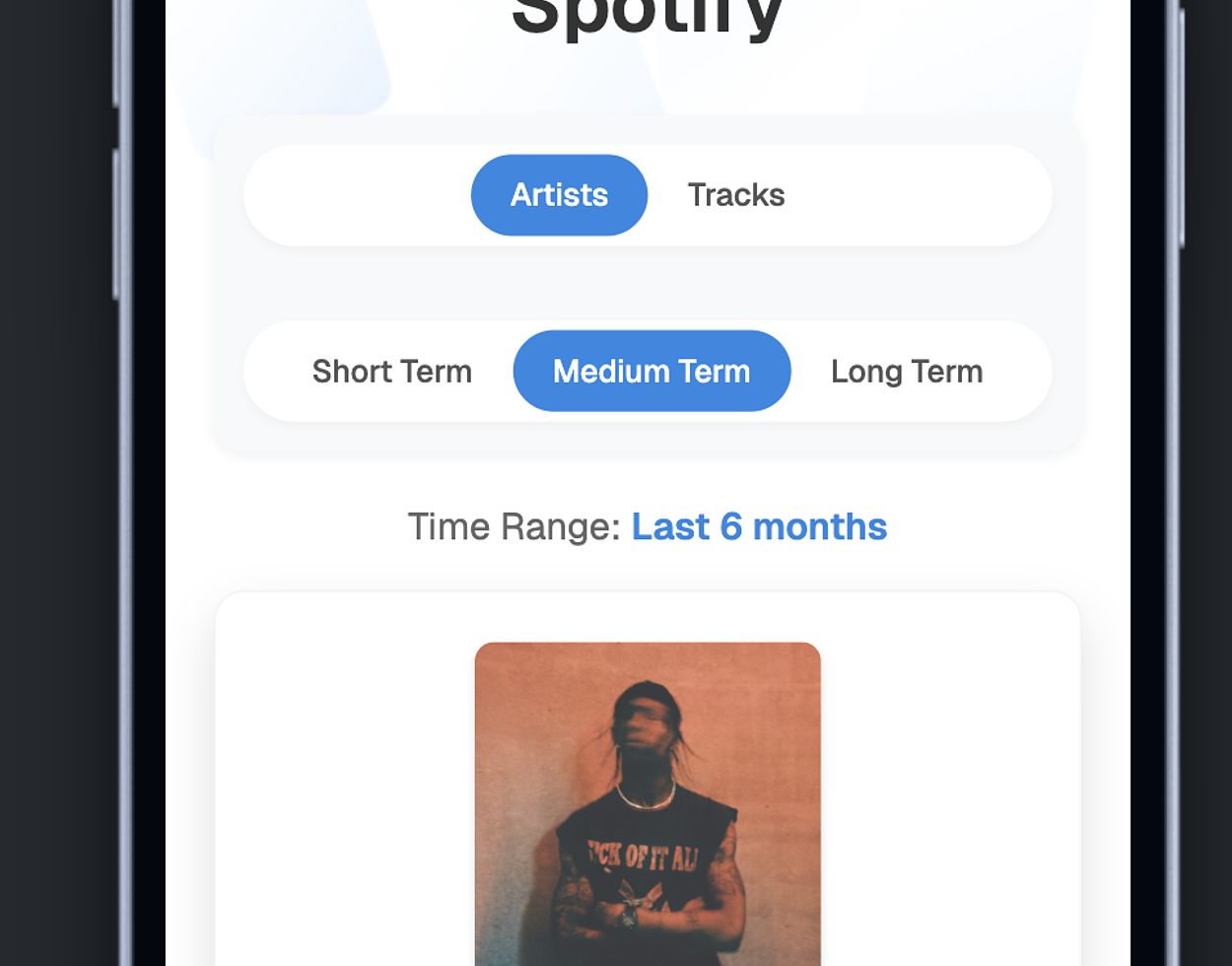
Task: Choose the Short Term time range
Action: point(391,372)
